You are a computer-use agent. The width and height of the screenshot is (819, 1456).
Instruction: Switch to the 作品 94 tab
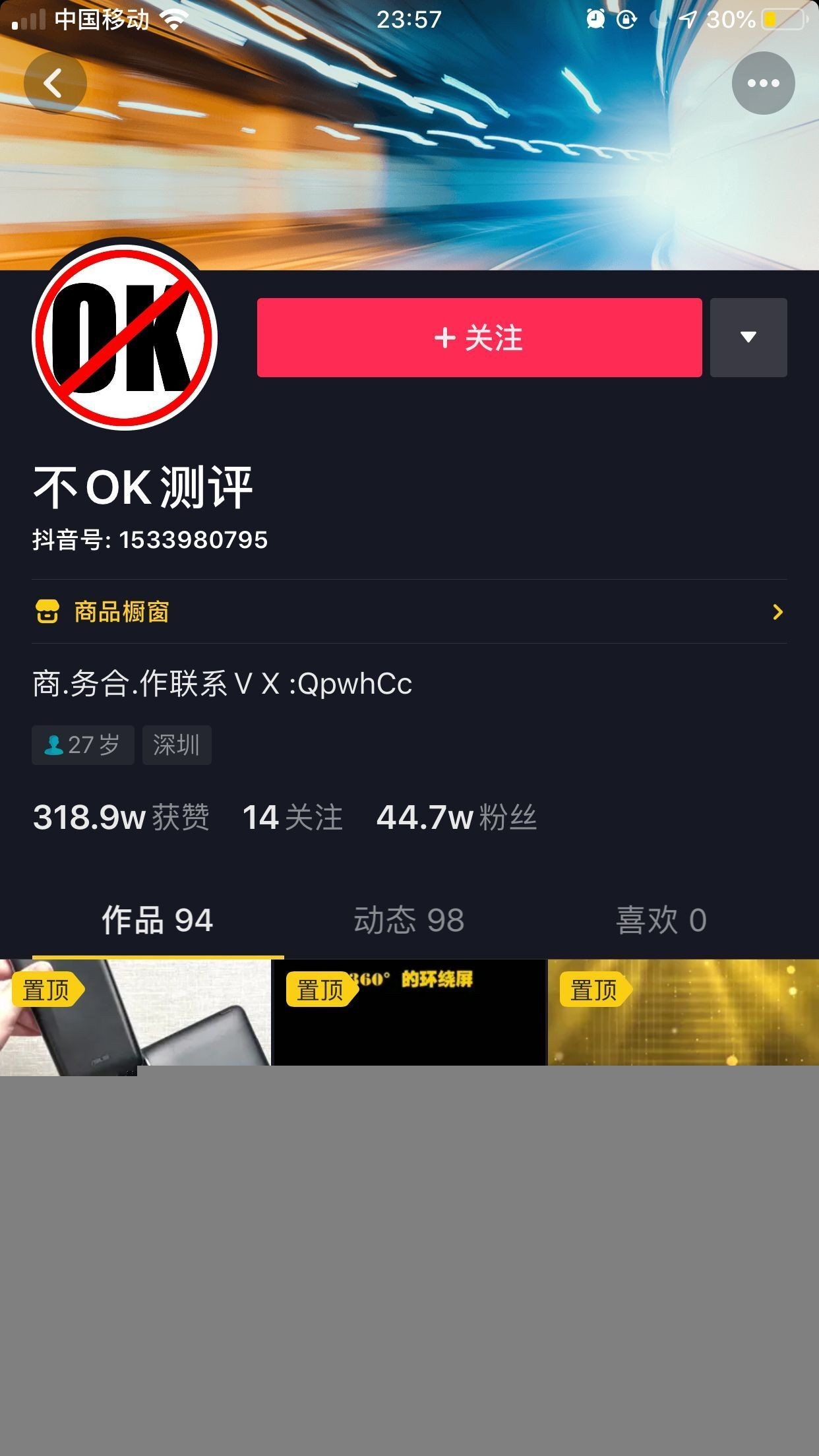pyautogui.click(x=157, y=921)
